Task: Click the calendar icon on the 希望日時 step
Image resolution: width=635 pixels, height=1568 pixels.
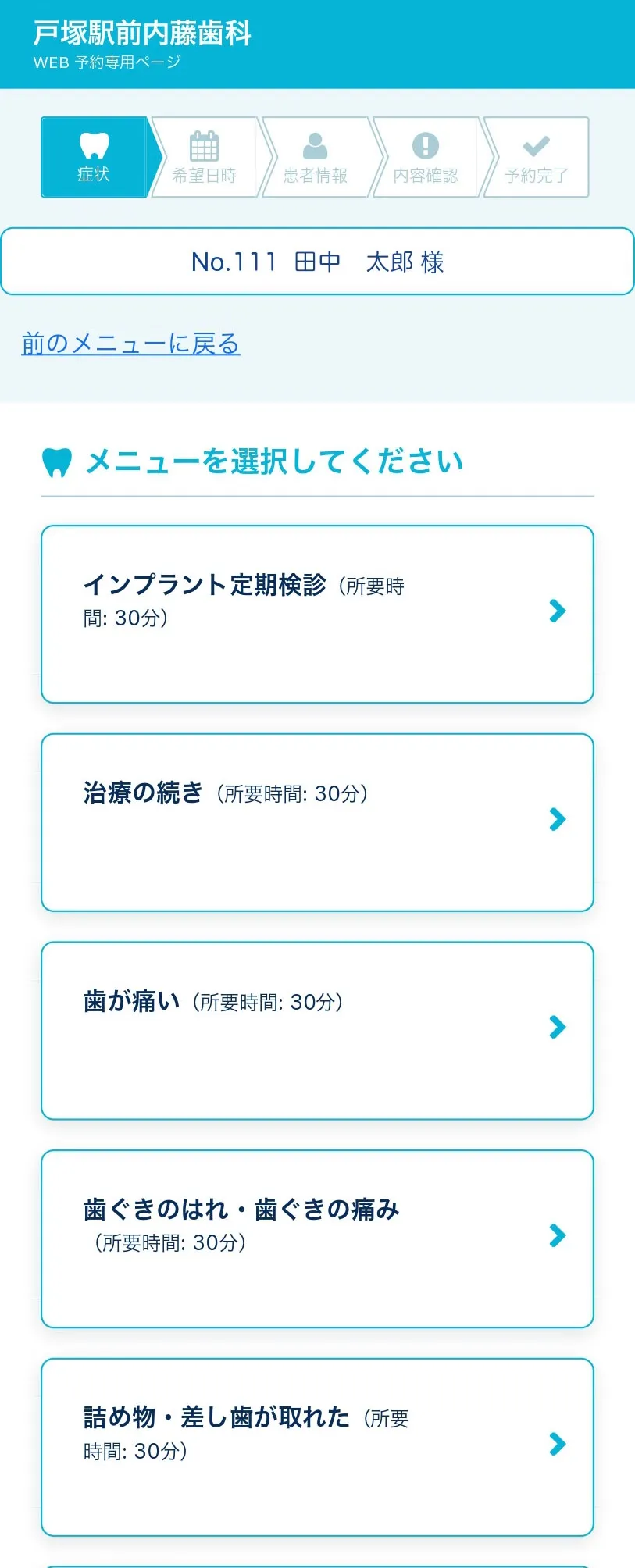Action: coord(204,147)
